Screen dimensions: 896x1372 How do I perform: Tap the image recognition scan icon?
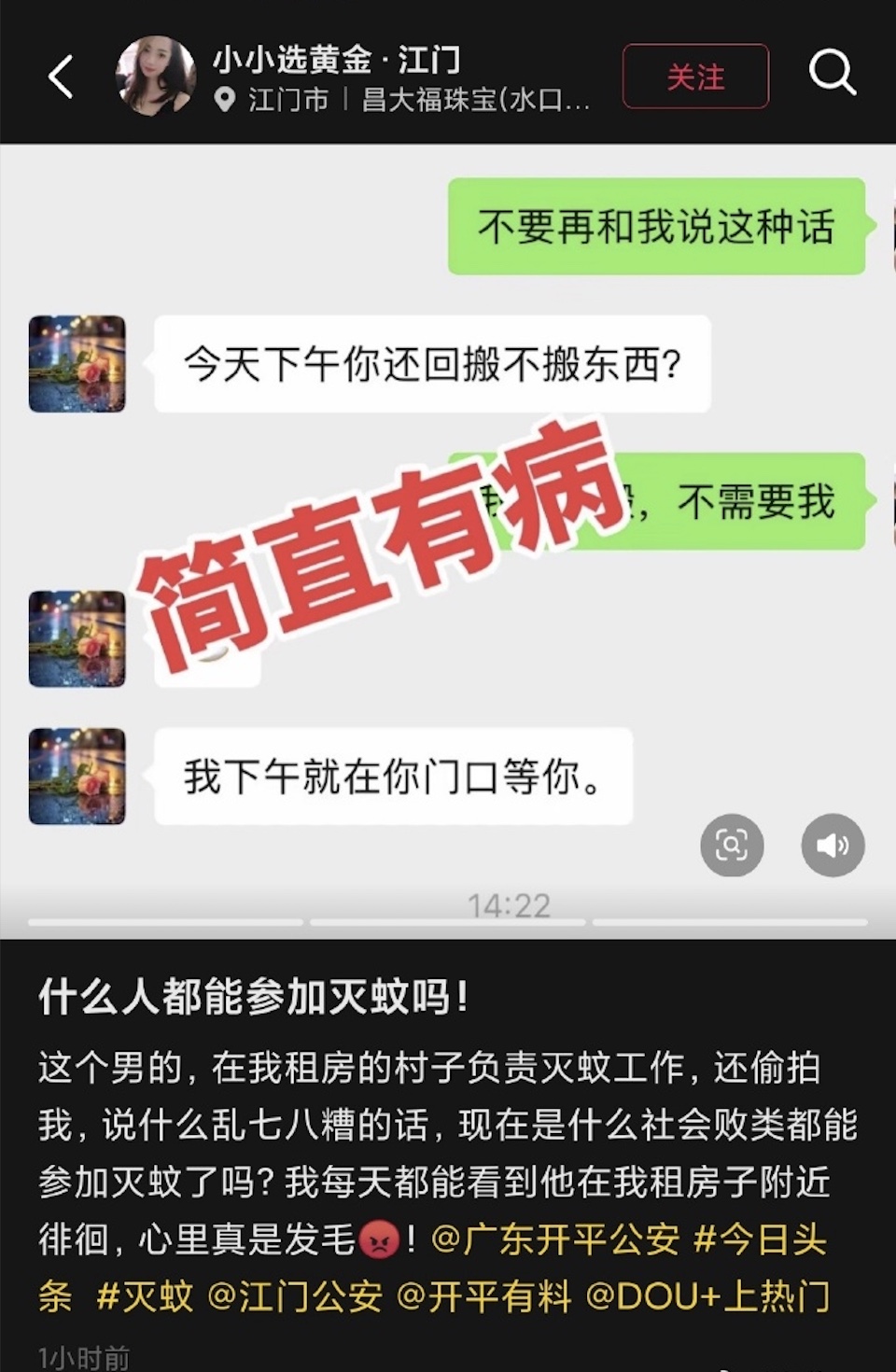click(732, 846)
